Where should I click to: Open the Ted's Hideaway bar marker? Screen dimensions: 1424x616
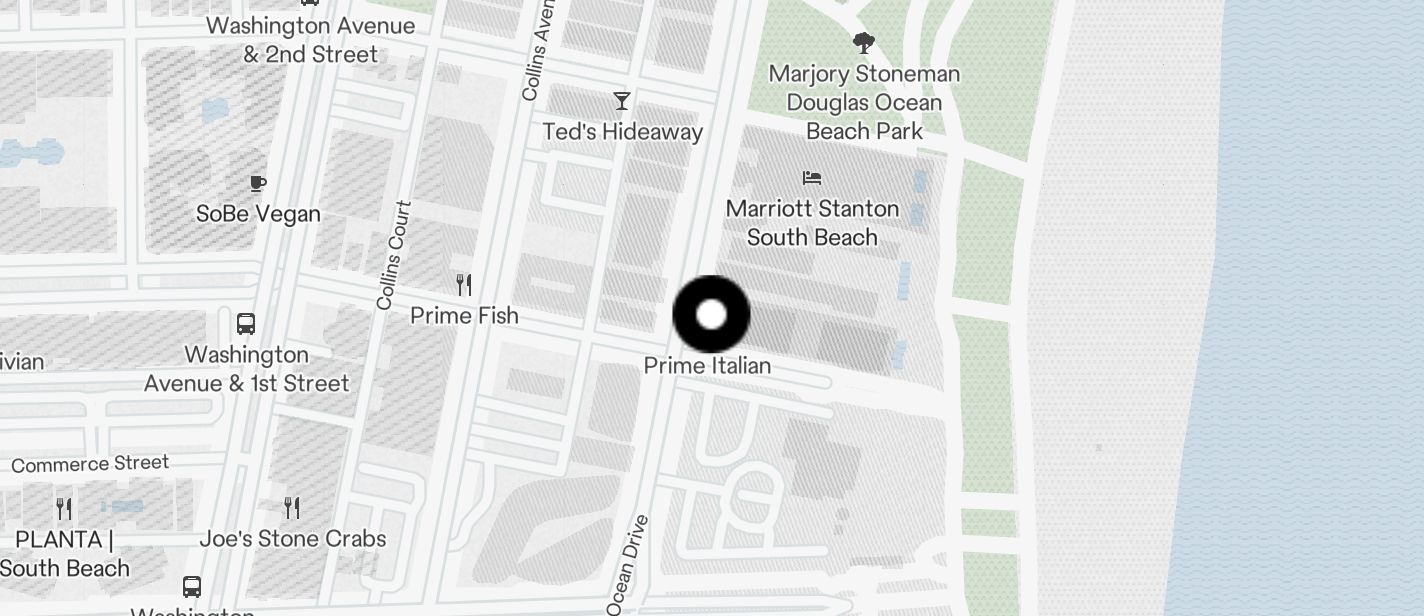(x=622, y=101)
